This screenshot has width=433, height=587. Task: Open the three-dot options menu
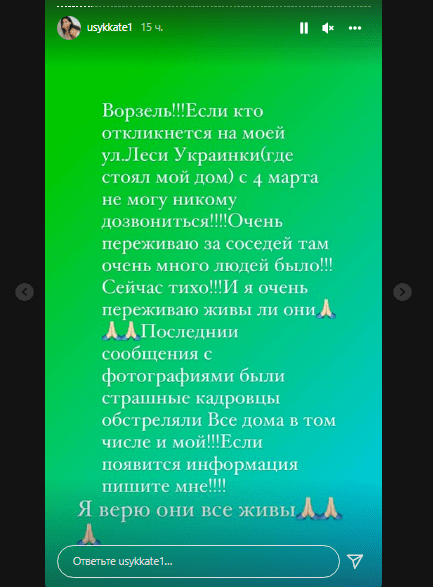tap(355, 28)
